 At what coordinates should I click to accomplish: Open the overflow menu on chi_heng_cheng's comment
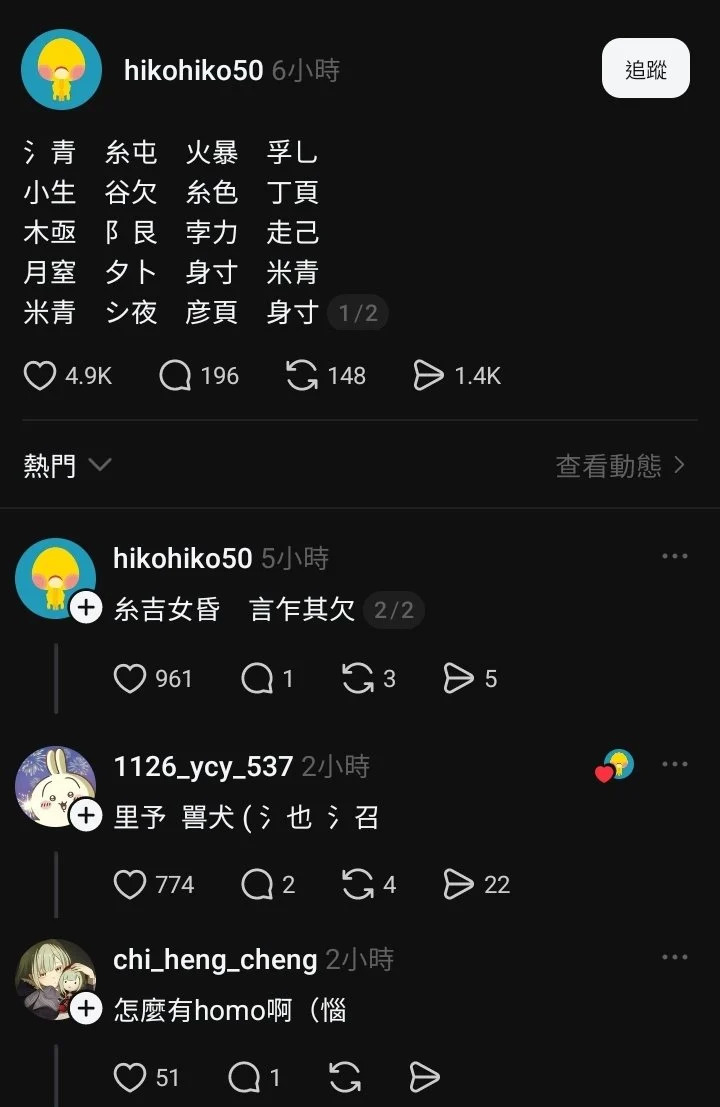point(675,958)
